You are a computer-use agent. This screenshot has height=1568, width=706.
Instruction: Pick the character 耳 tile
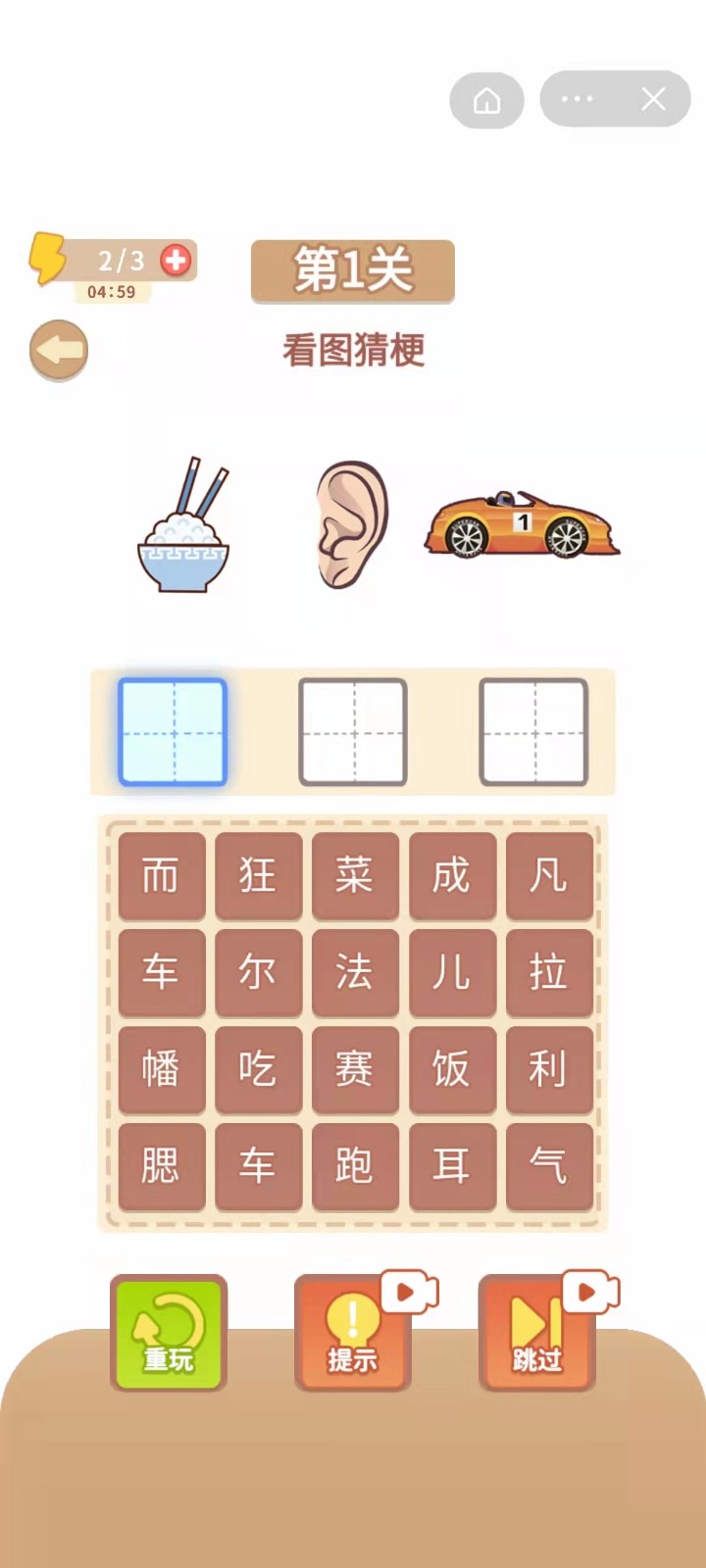point(452,1166)
